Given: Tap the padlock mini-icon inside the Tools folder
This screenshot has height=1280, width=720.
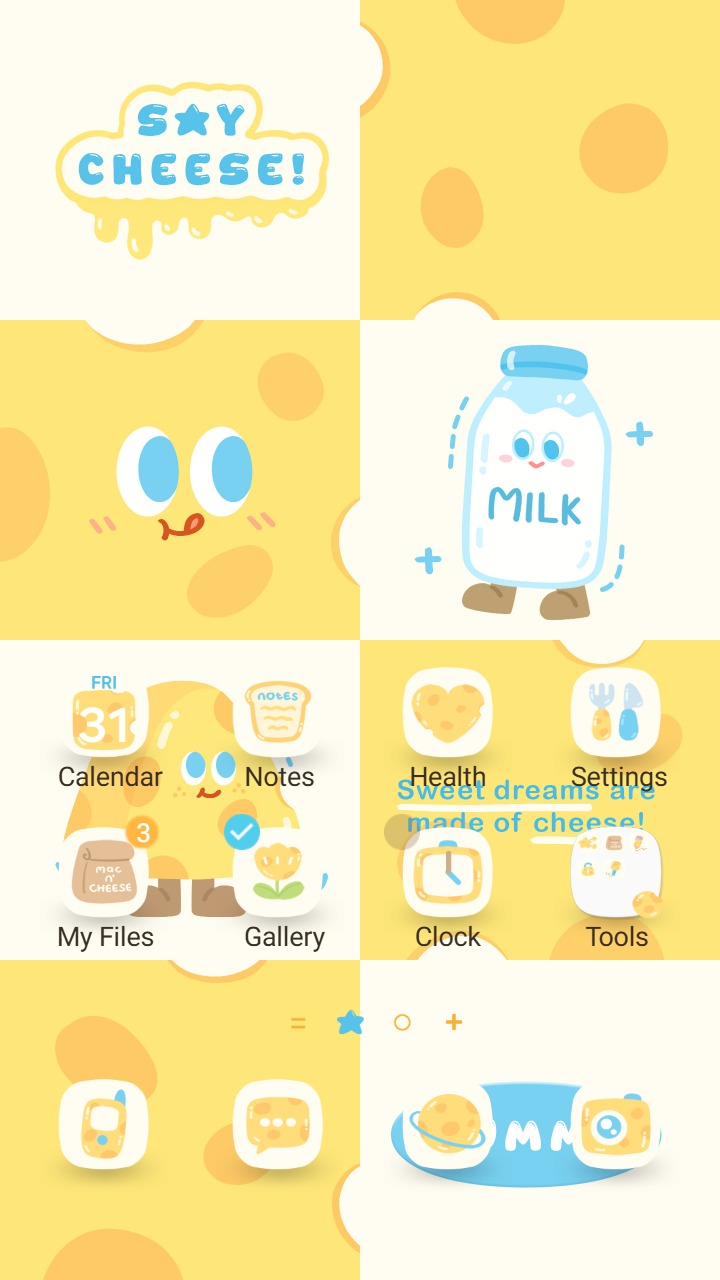Looking at the screenshot, I should tap(587, 868).
